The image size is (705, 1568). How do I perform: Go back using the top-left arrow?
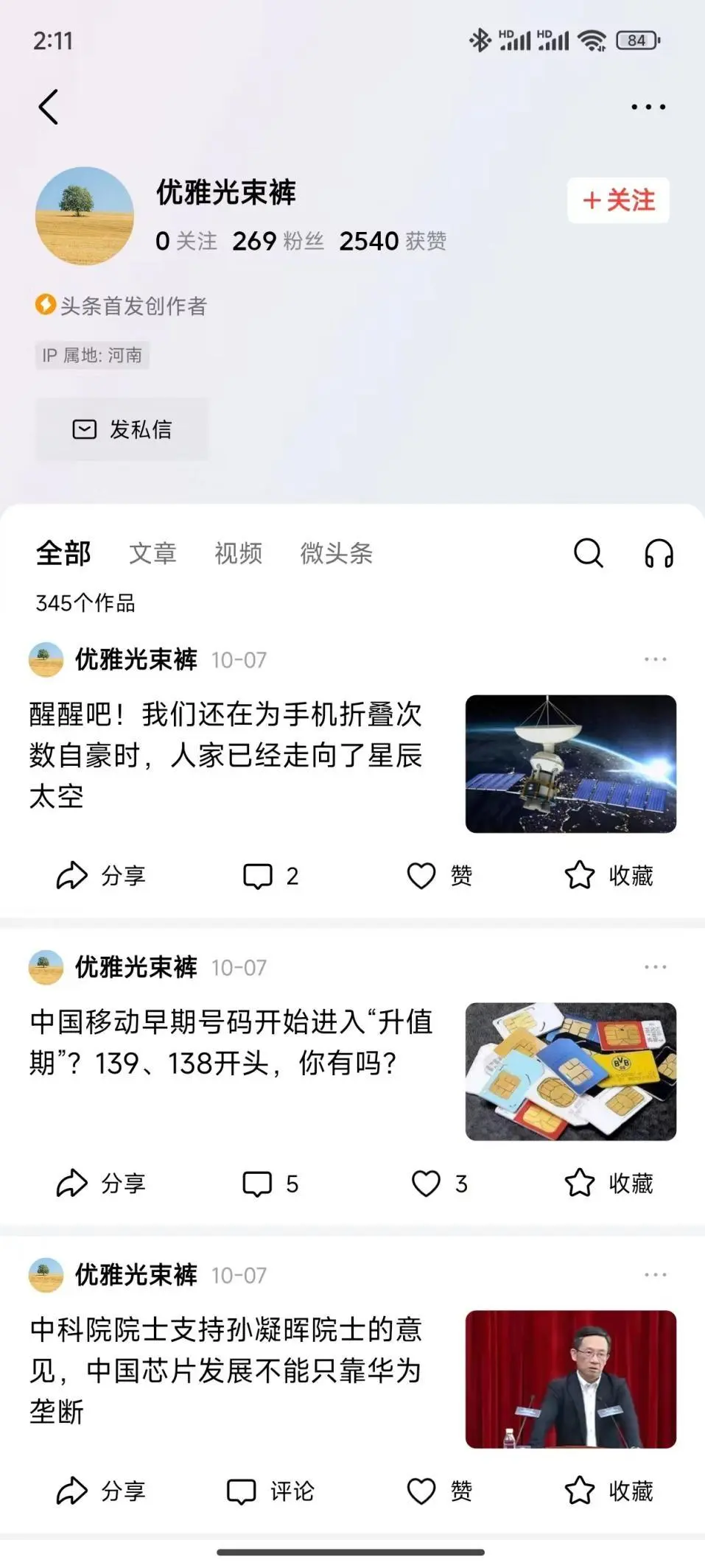coord(49,108)
